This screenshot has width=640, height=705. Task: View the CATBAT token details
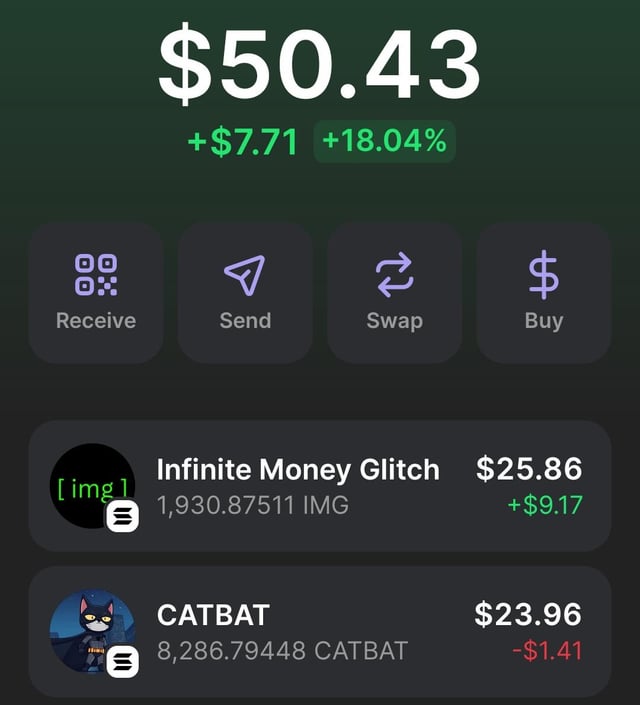(319, 631)
